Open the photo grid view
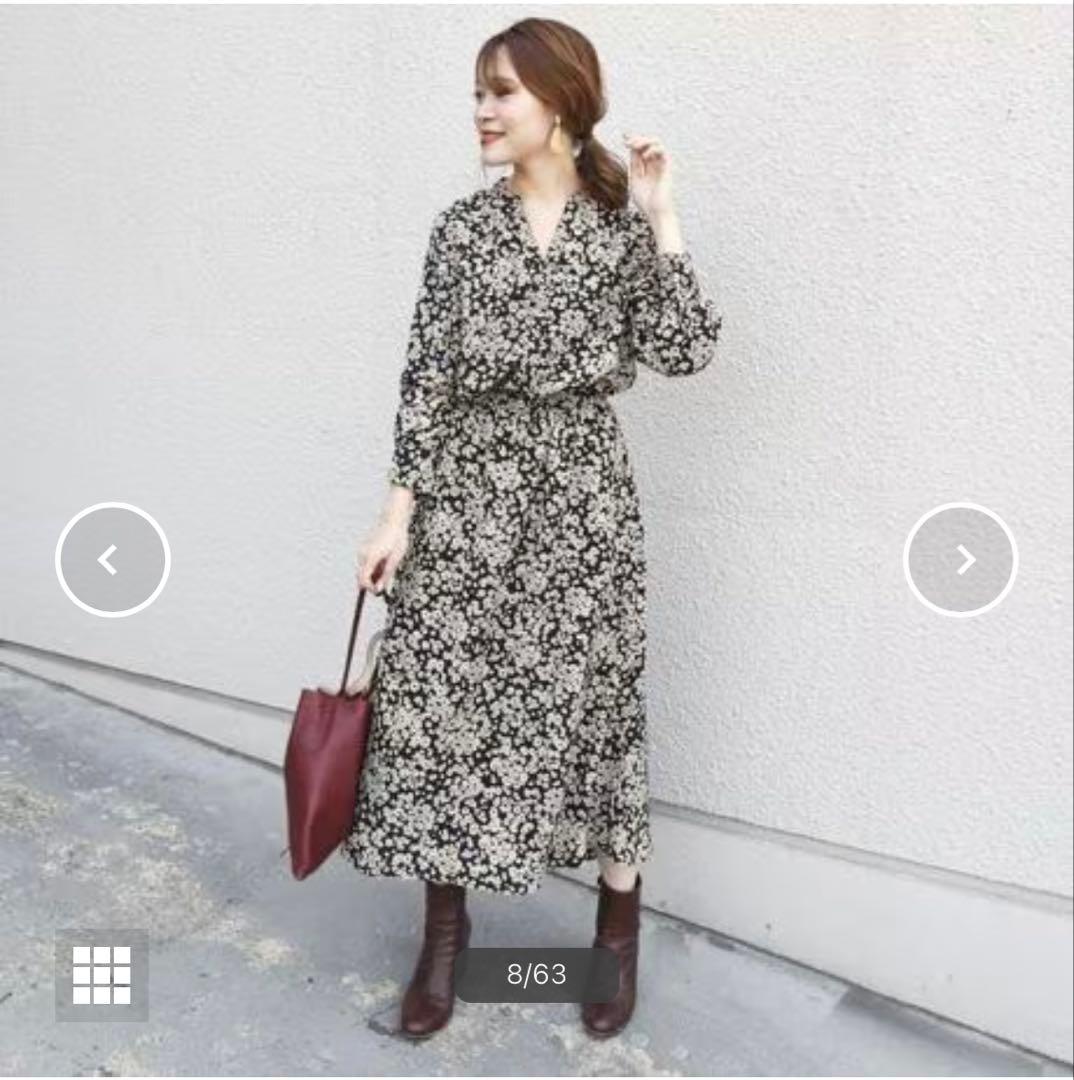 tap(102, 975)
